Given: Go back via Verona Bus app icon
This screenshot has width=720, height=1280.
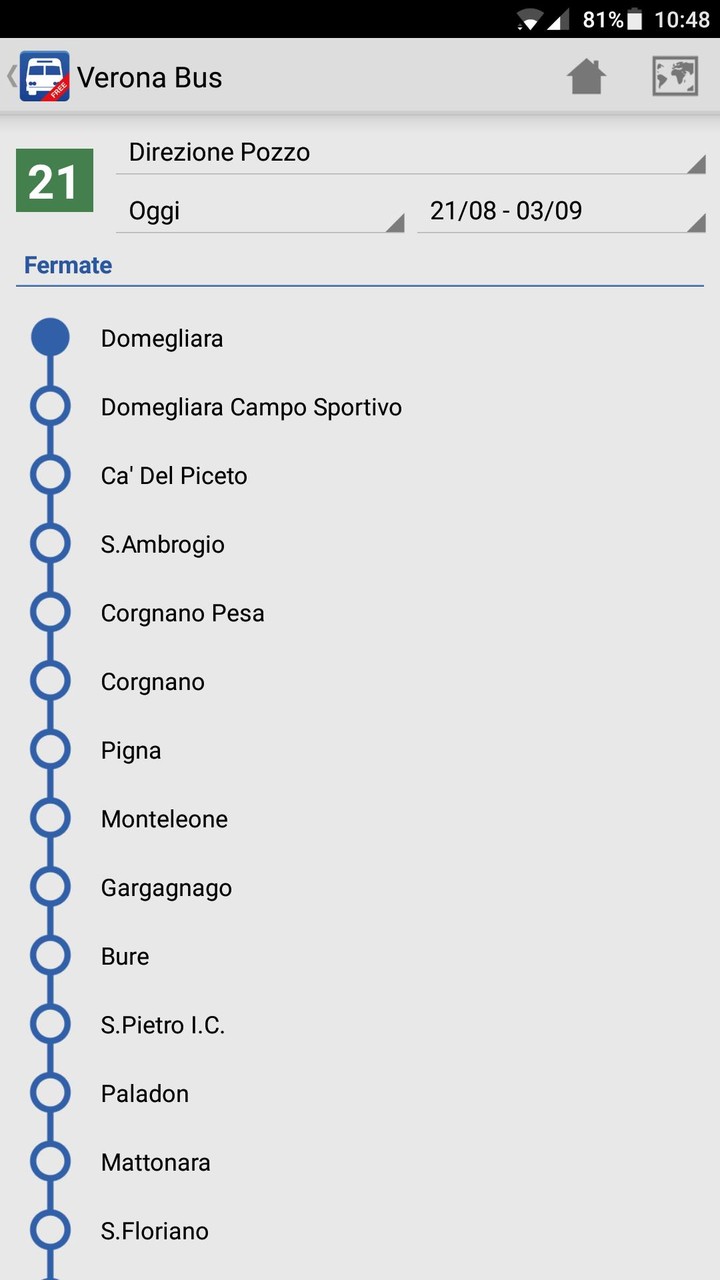Looking at the screenshot, I should tap(44, 77).
